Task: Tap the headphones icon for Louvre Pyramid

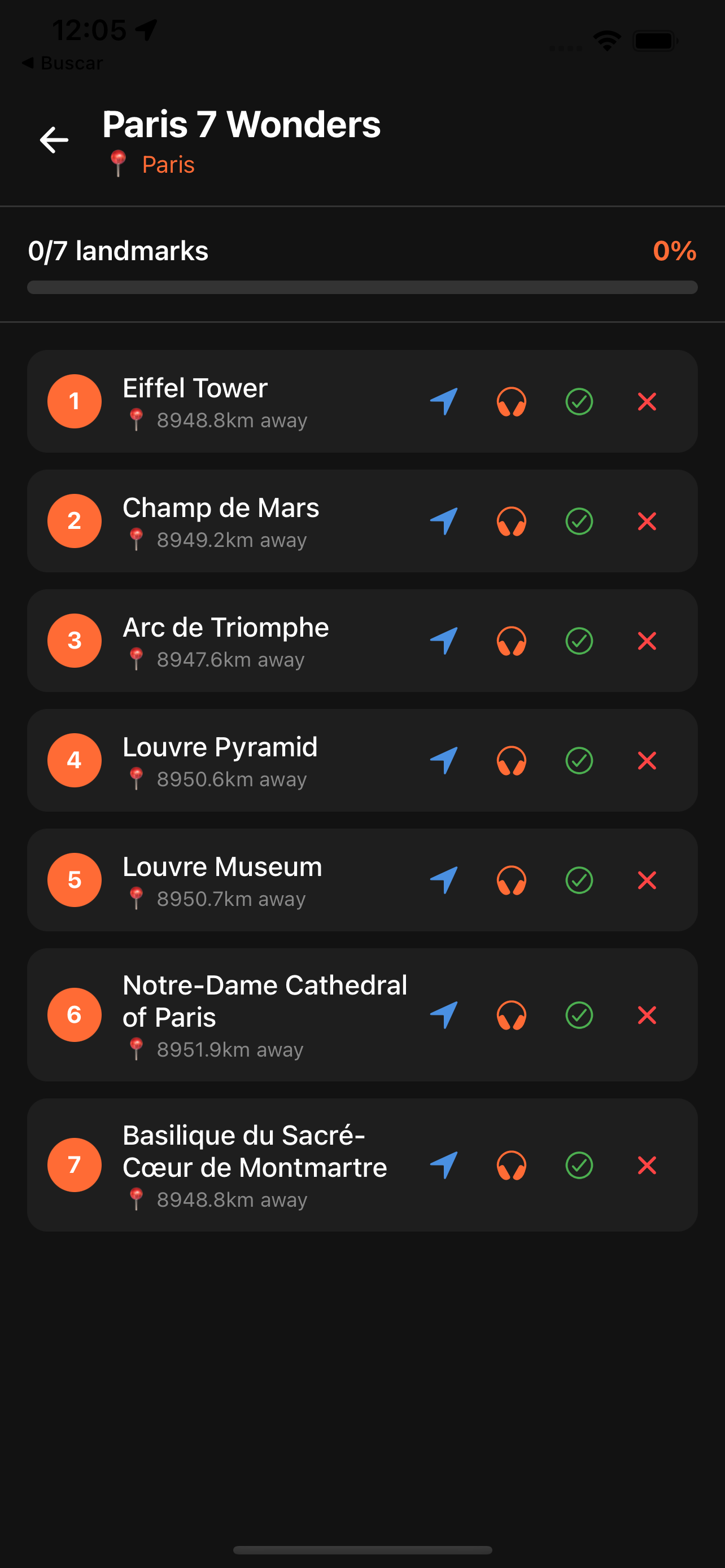Action: tap(512, 760)
